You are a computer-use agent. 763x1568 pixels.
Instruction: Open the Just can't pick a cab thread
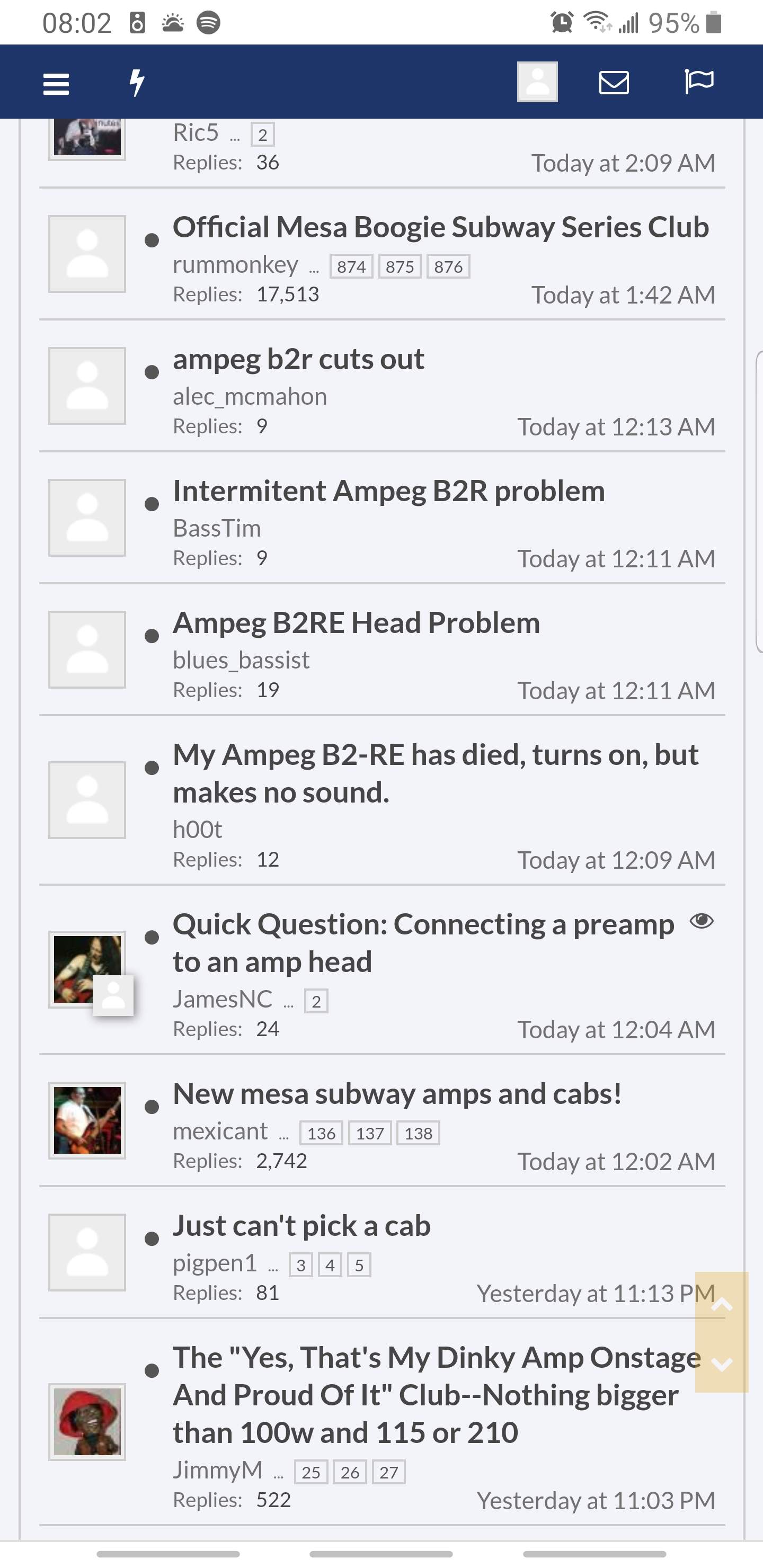(301, 1226)
